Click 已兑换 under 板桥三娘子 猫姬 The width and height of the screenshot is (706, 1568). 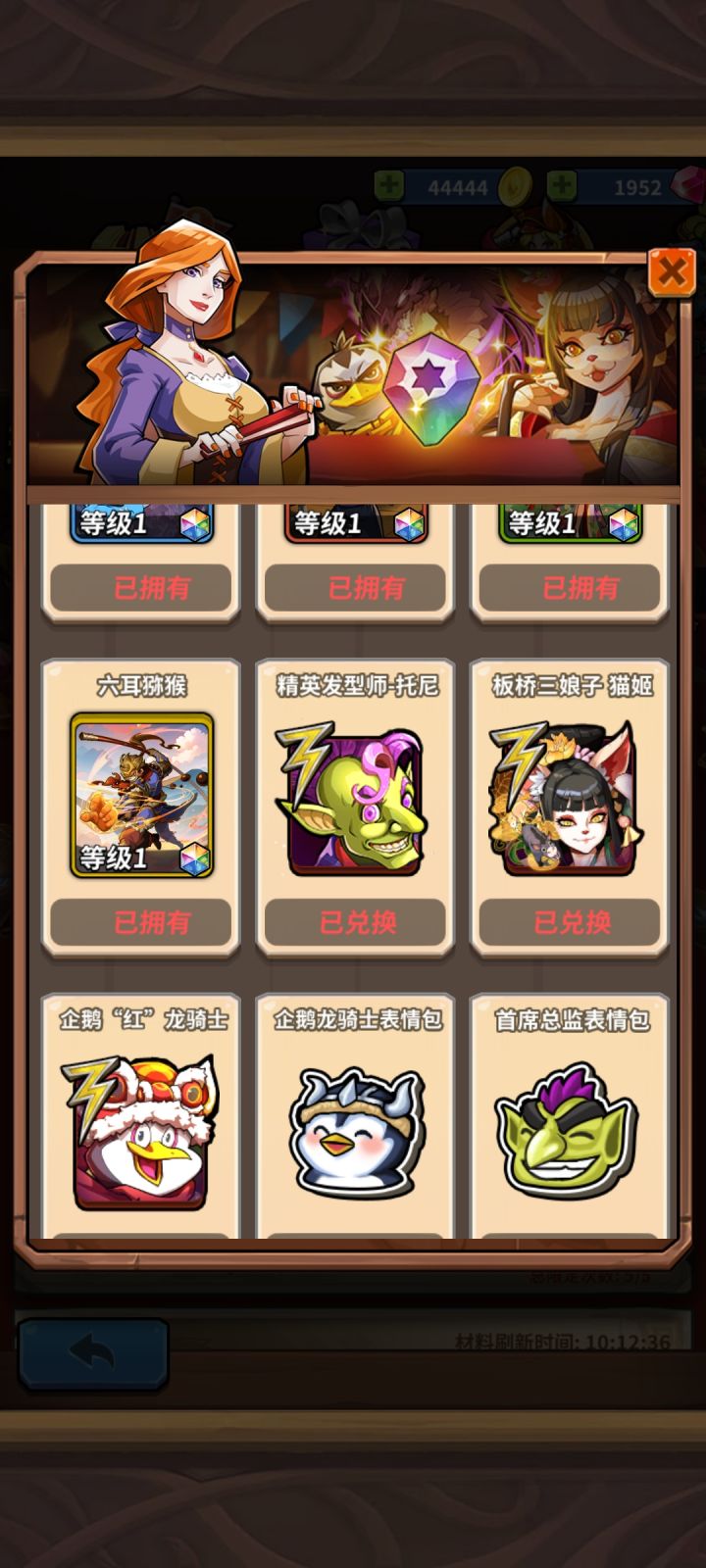pos(570,922)
